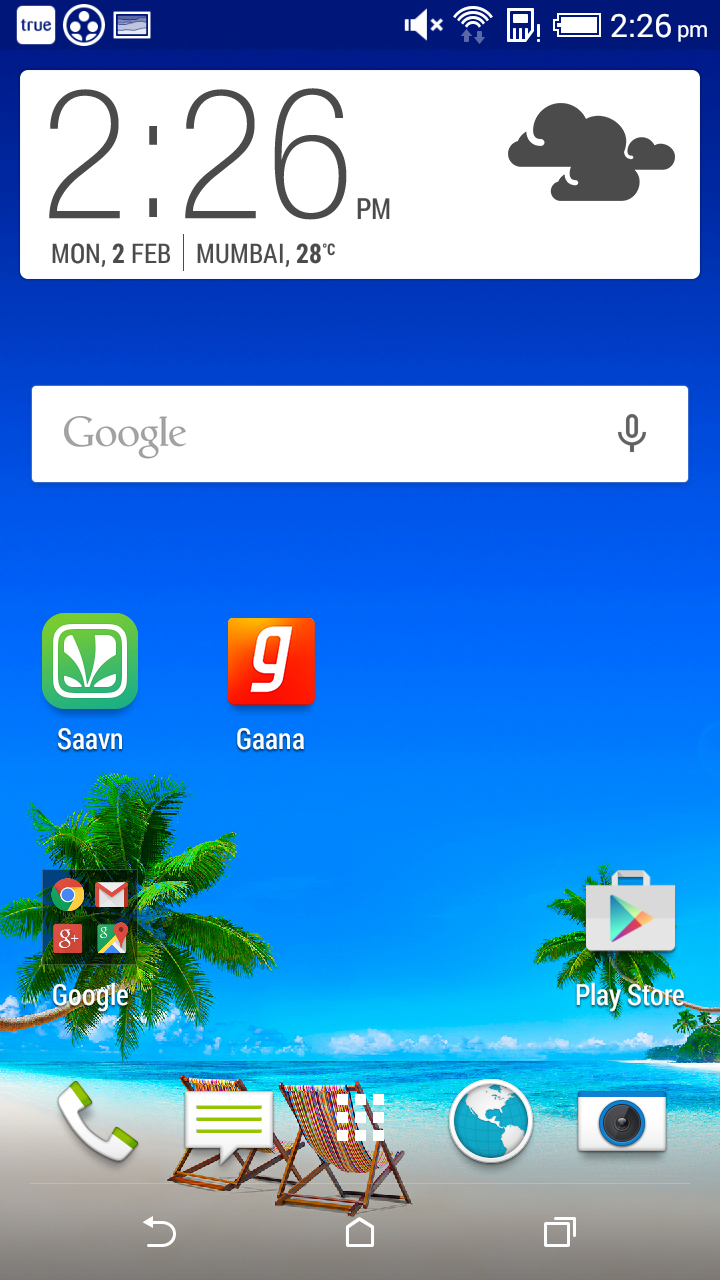The image size is (720, 1280).
Task: Launch the Gaana app
Action: pyautogui.click(x=271, y=661)
